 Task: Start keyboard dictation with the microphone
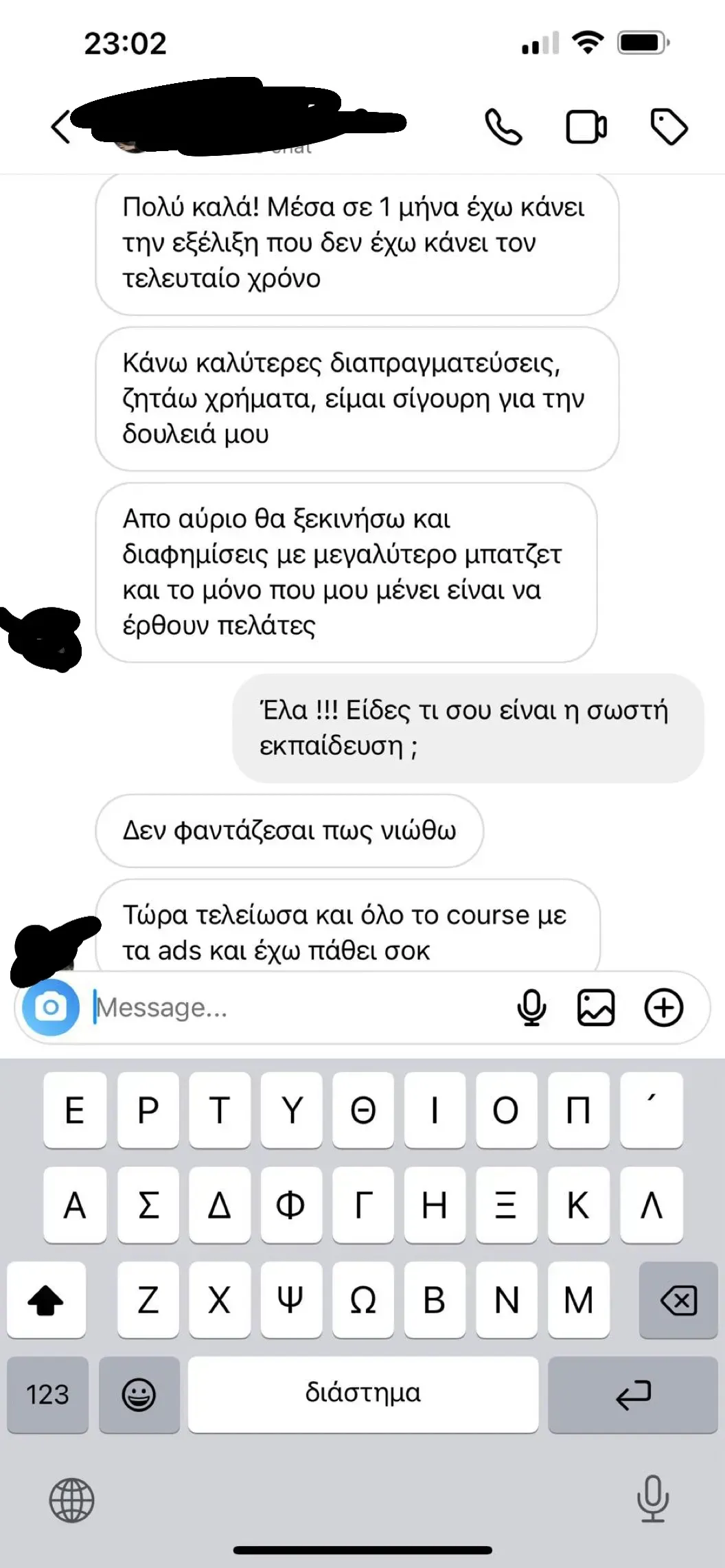click(652, 1499)
